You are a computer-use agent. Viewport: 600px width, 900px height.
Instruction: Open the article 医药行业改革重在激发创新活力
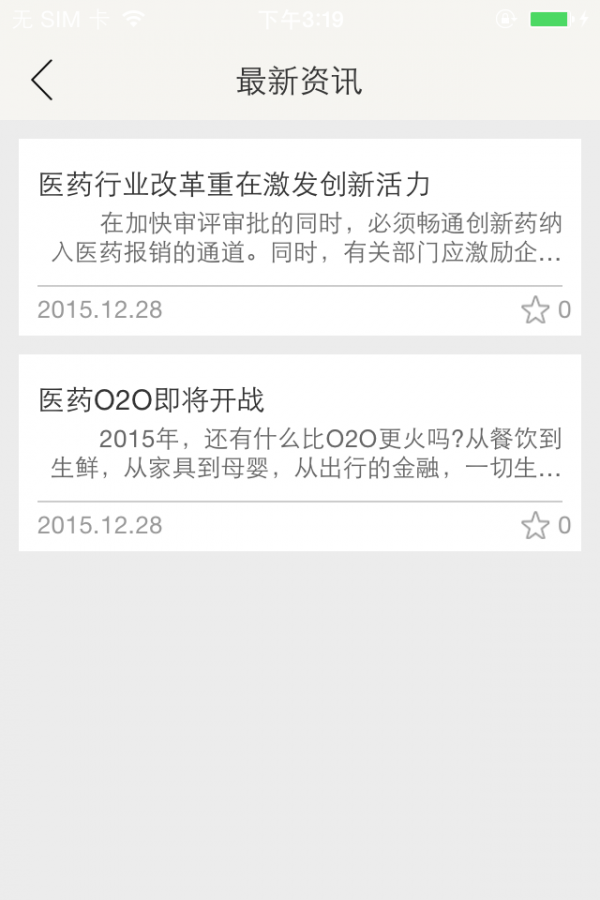[x=235, y=185]
